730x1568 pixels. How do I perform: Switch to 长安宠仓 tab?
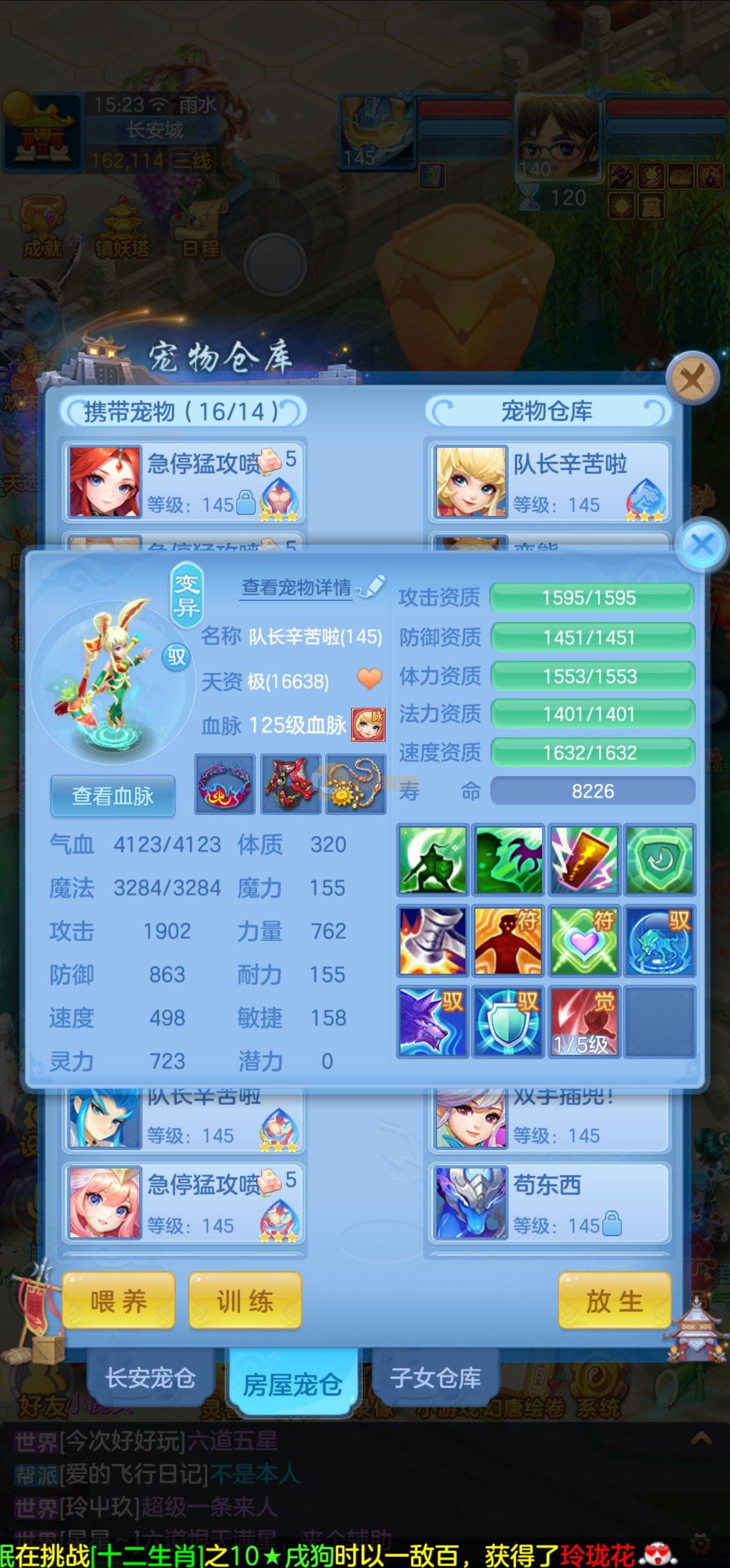150,1378
